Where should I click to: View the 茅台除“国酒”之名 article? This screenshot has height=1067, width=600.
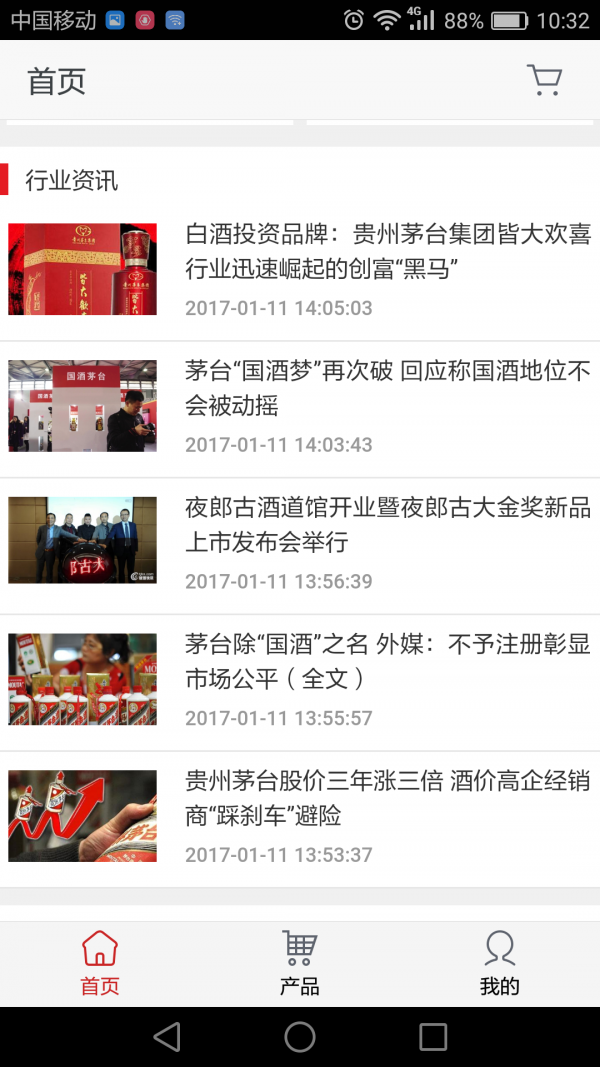pyautogui.click(x=388, y=662)
